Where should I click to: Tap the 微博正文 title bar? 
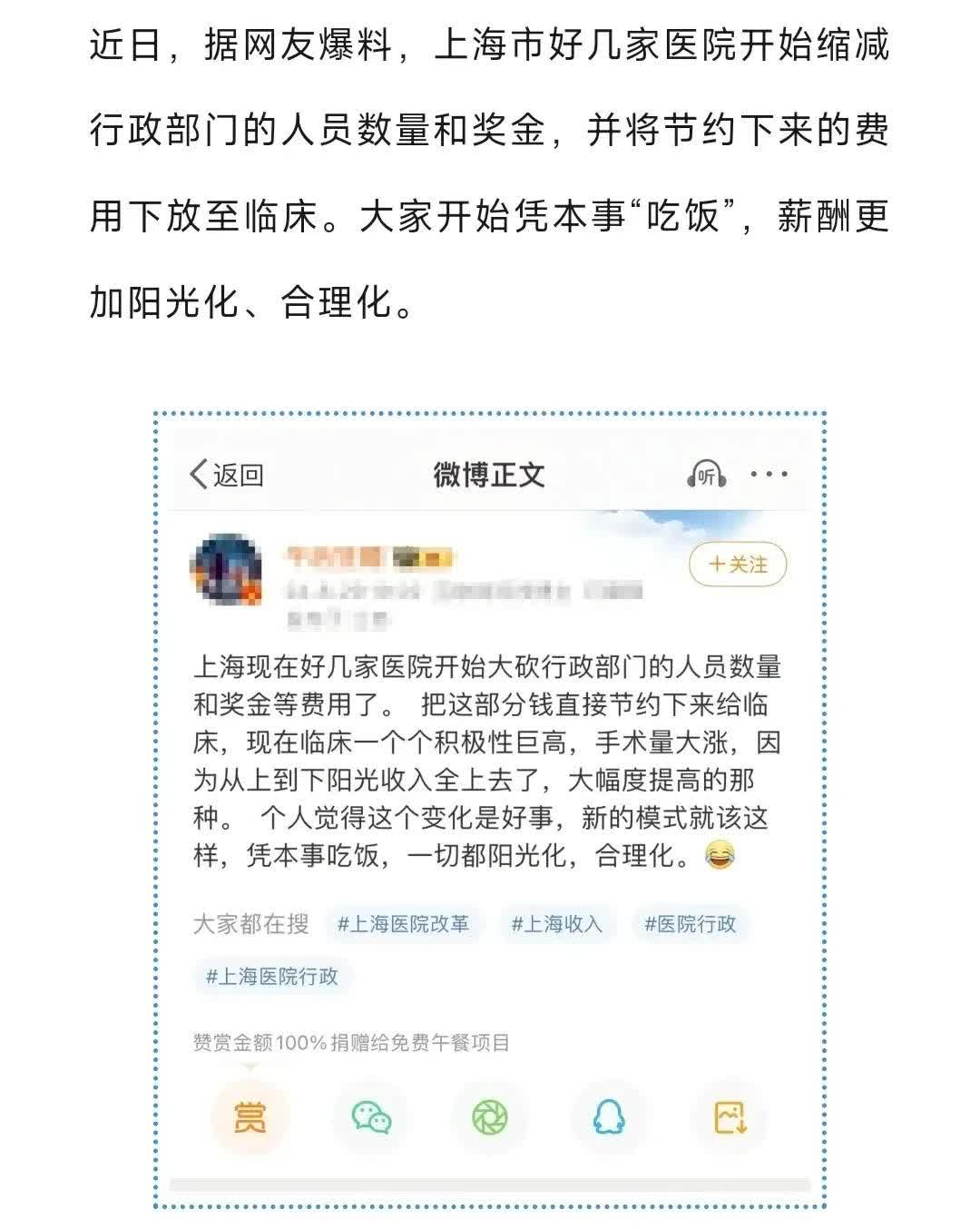point(490,475)
